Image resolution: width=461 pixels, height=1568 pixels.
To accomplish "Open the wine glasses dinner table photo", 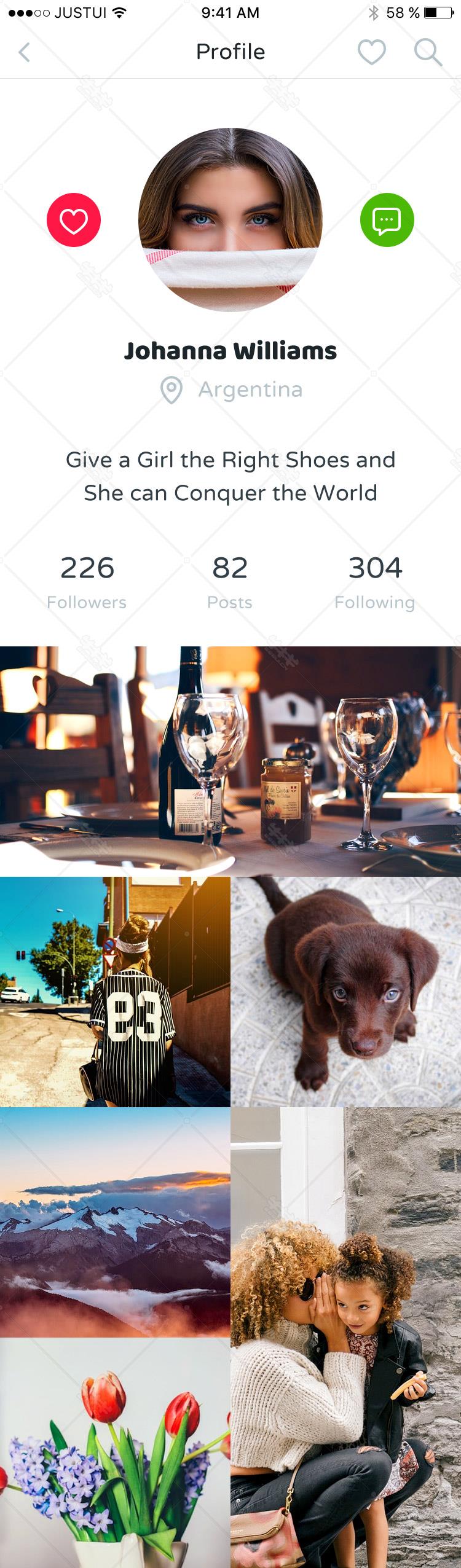I will (230, 761).
